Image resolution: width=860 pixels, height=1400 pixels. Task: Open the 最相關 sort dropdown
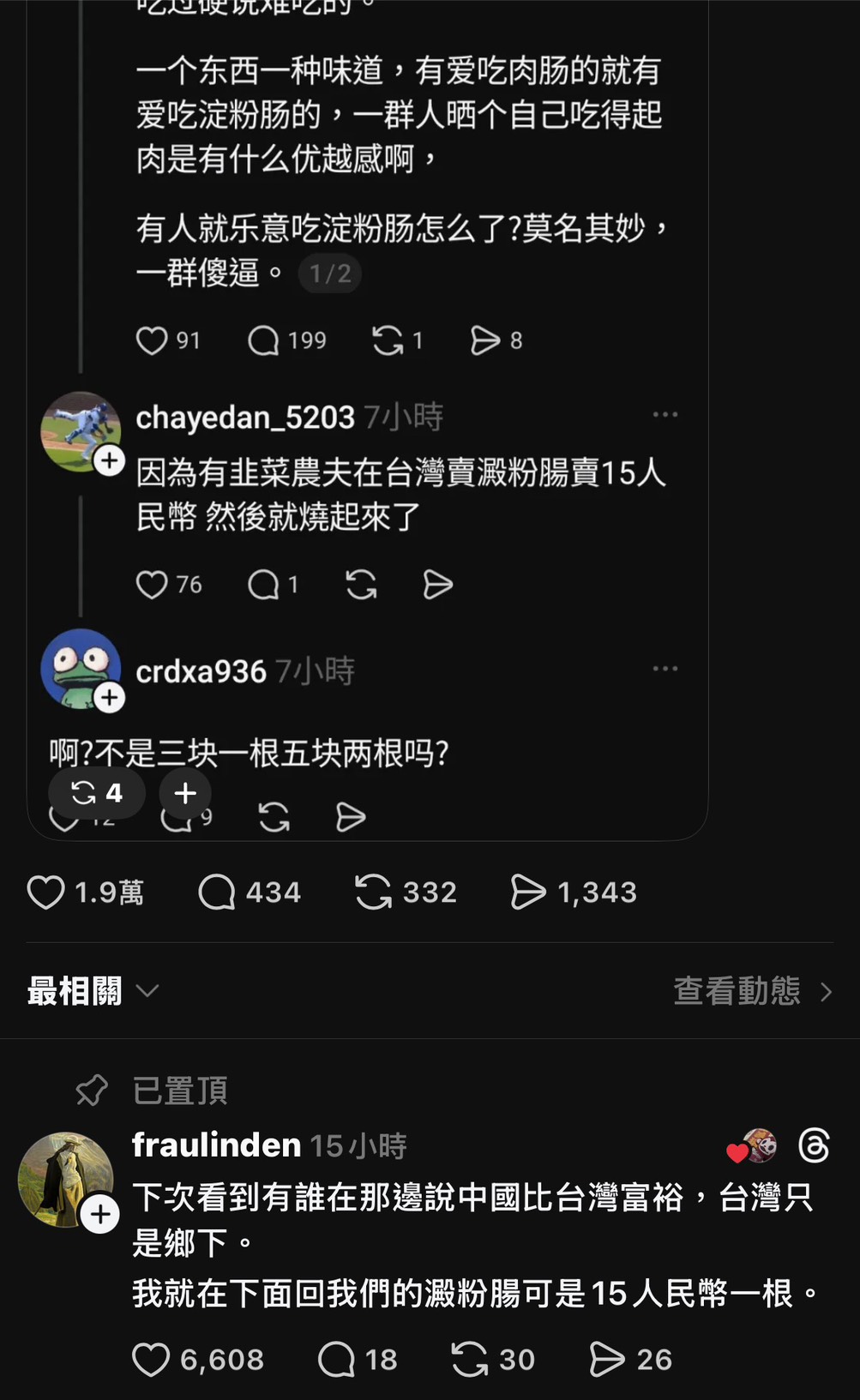point(93,991)
